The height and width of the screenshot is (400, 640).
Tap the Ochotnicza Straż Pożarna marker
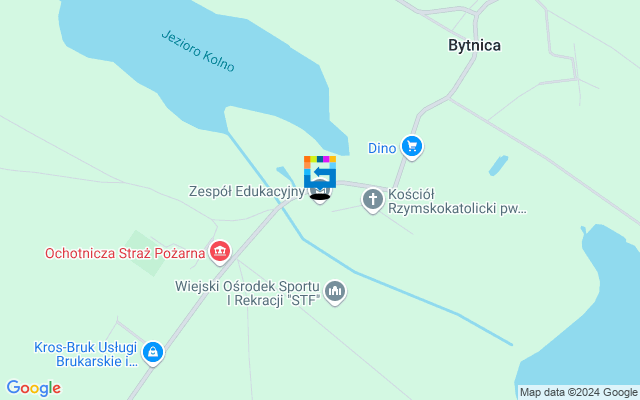(x=217, y=253)
